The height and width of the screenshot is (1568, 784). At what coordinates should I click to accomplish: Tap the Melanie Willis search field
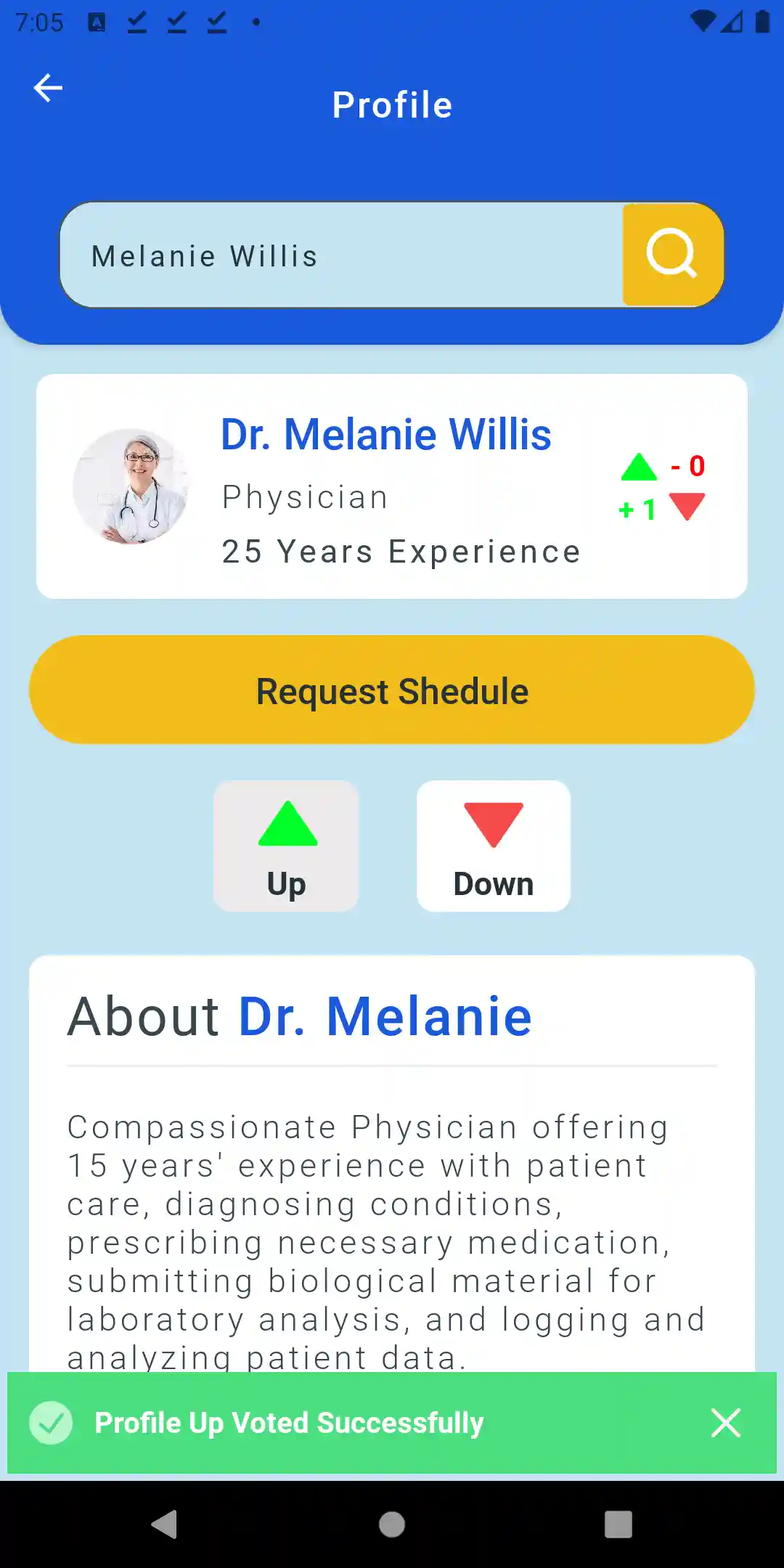click(341, 256)
